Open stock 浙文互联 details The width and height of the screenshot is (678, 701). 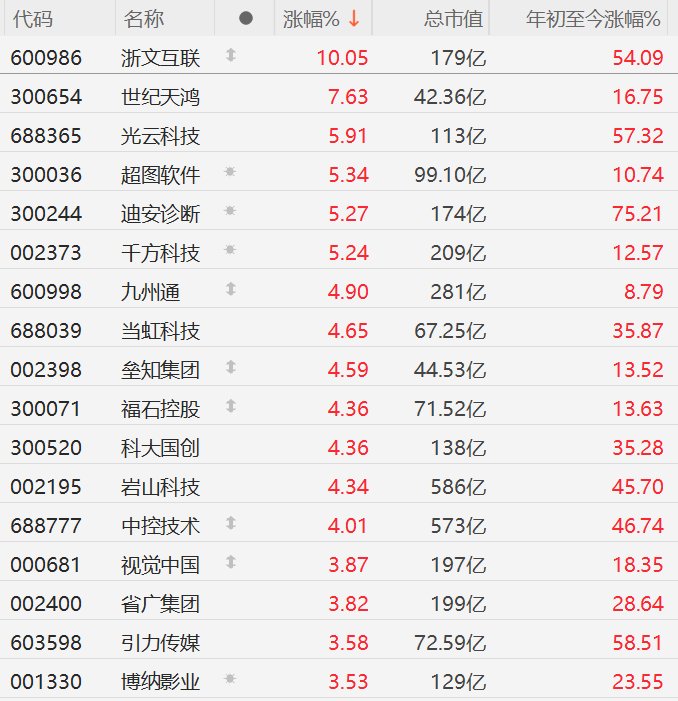(160, 58)
